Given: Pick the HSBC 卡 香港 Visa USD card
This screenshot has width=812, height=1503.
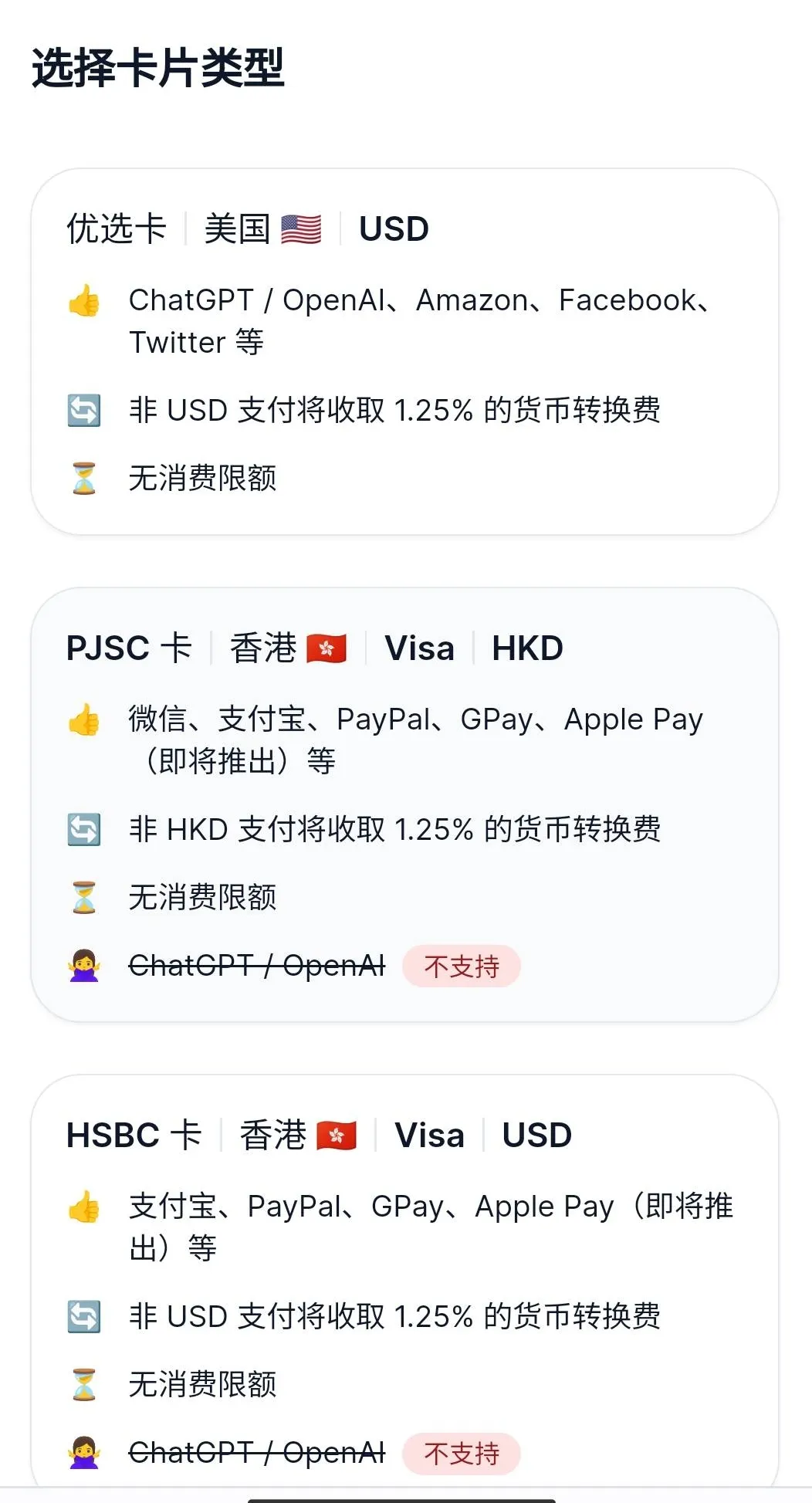Looking at the screenshot, I should [x=404, y=1281].
